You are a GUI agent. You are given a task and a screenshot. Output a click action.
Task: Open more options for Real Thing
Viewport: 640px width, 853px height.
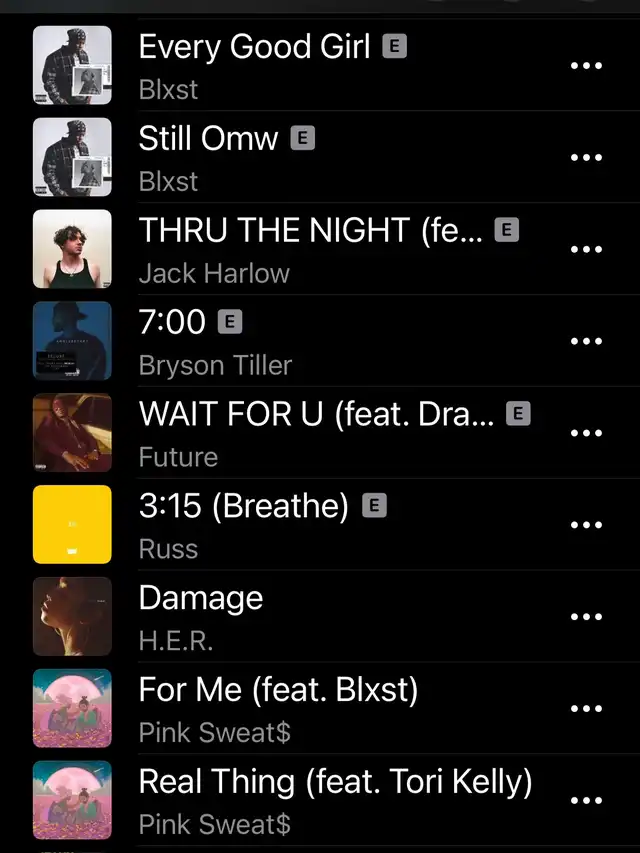point(586,802)
